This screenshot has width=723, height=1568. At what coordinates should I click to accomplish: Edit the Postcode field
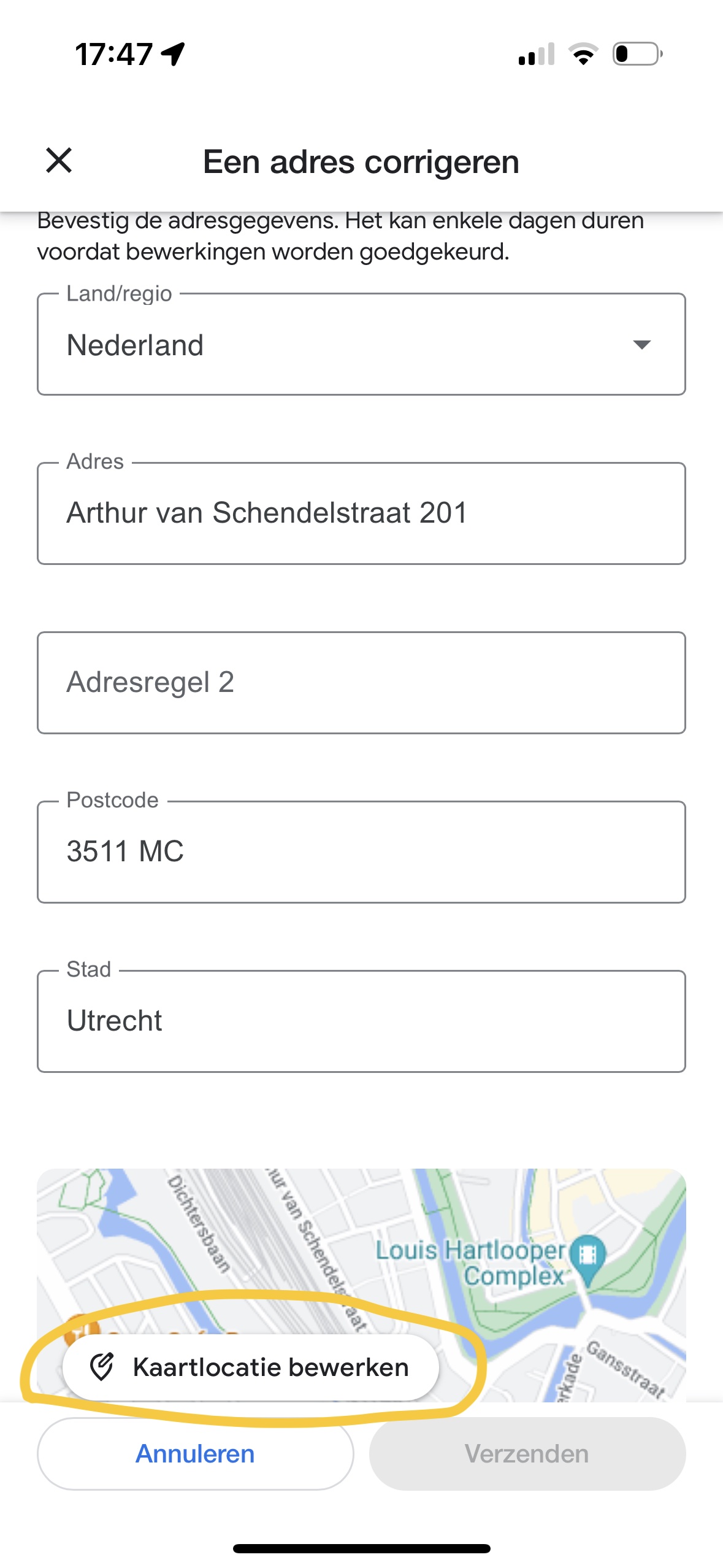click(361, 852)
